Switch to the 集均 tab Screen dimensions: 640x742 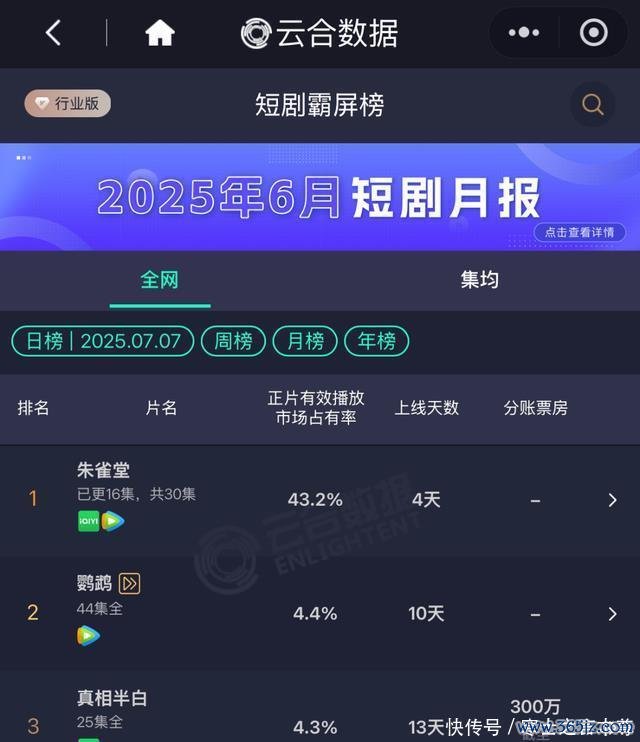(x=479, y=280)
